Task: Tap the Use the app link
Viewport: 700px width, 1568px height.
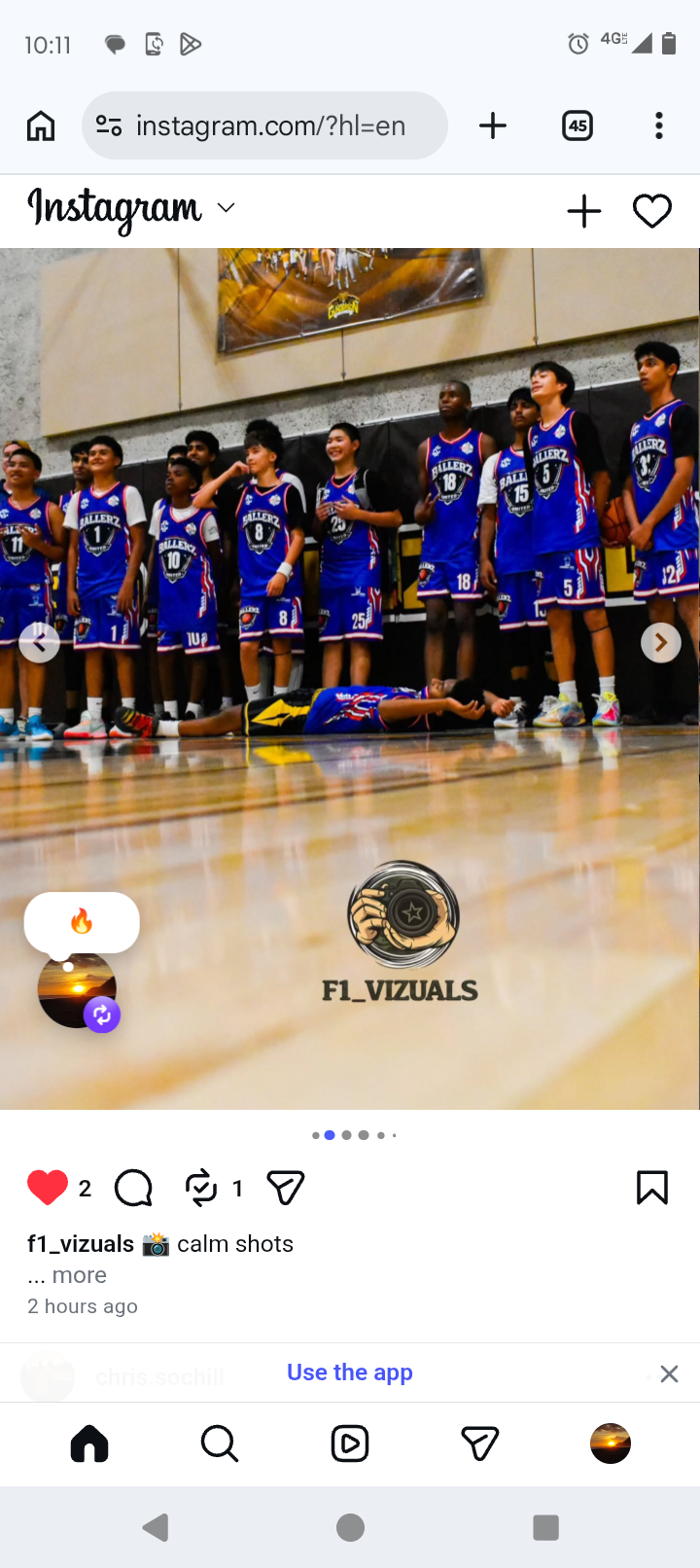Action: pyautogui.click(x=350, y=1372)
